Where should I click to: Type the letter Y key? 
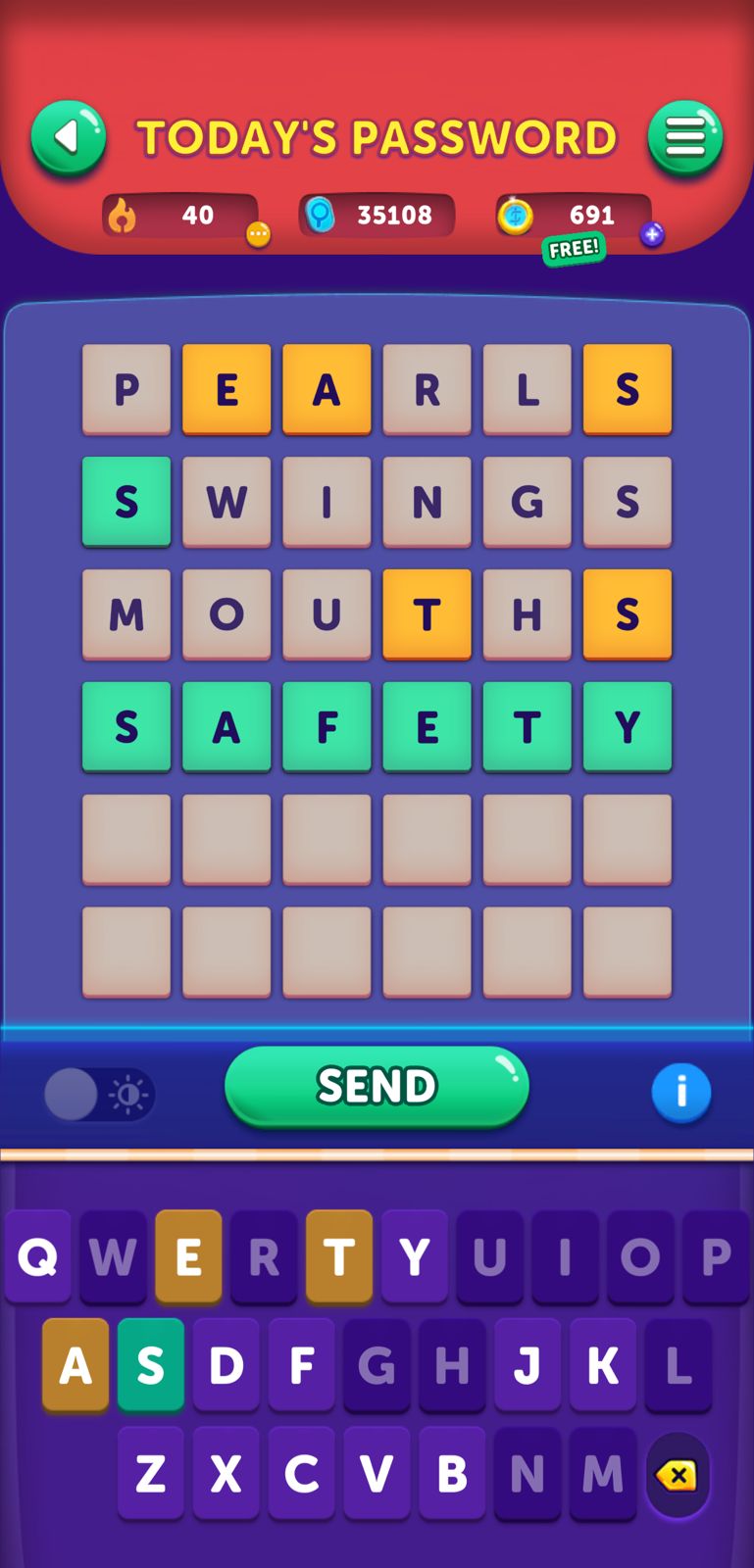[414, 1256]
